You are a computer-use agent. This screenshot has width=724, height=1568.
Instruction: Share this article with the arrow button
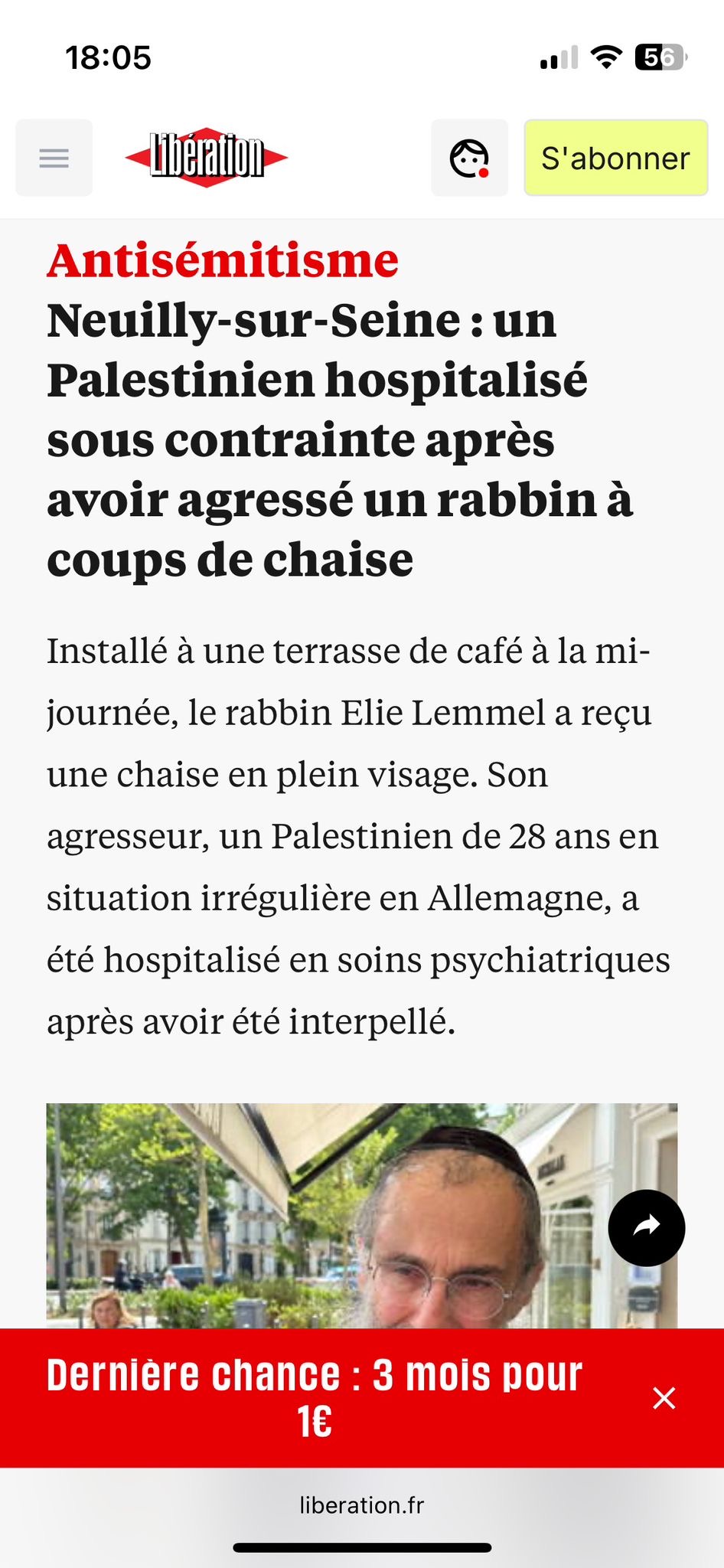point(646,1227)
